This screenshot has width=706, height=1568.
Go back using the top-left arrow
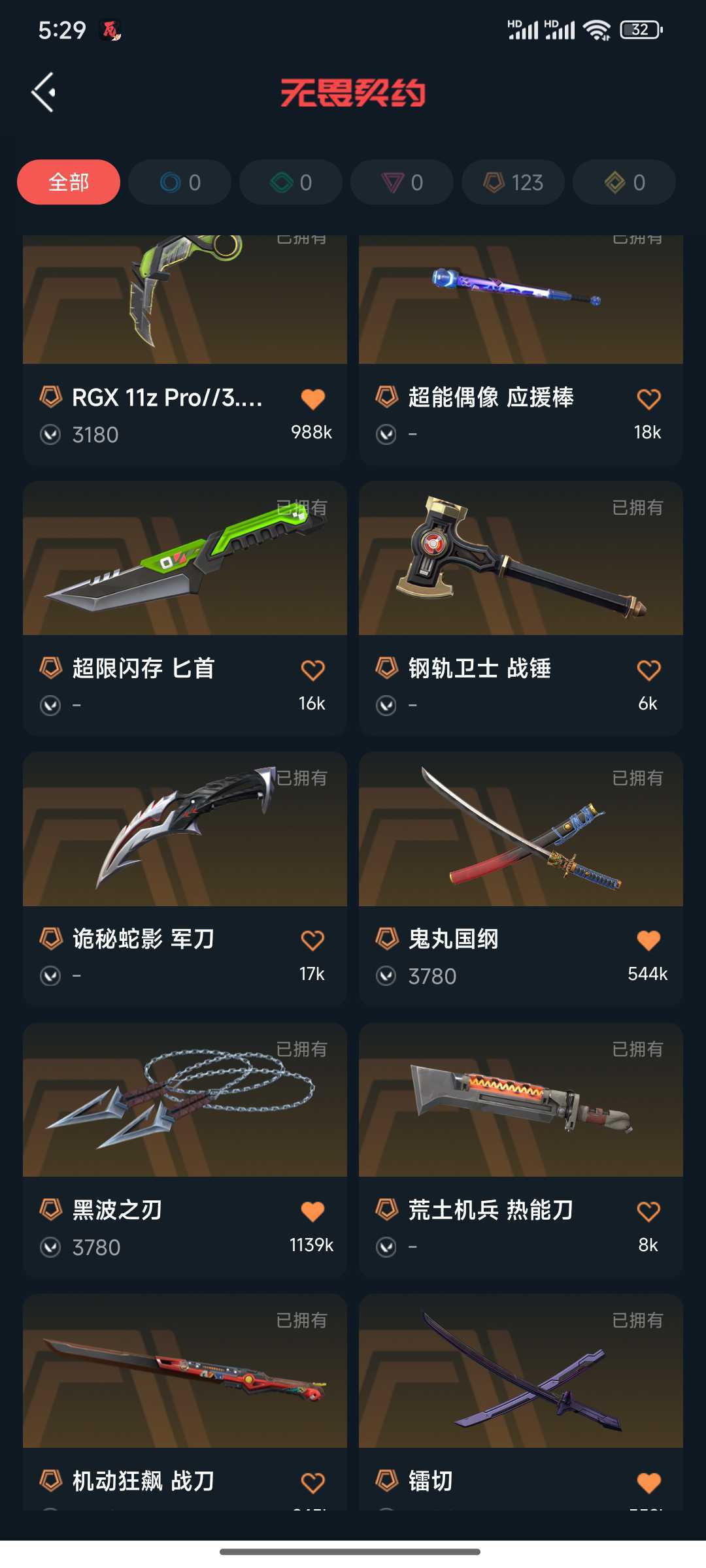[44, 93]
